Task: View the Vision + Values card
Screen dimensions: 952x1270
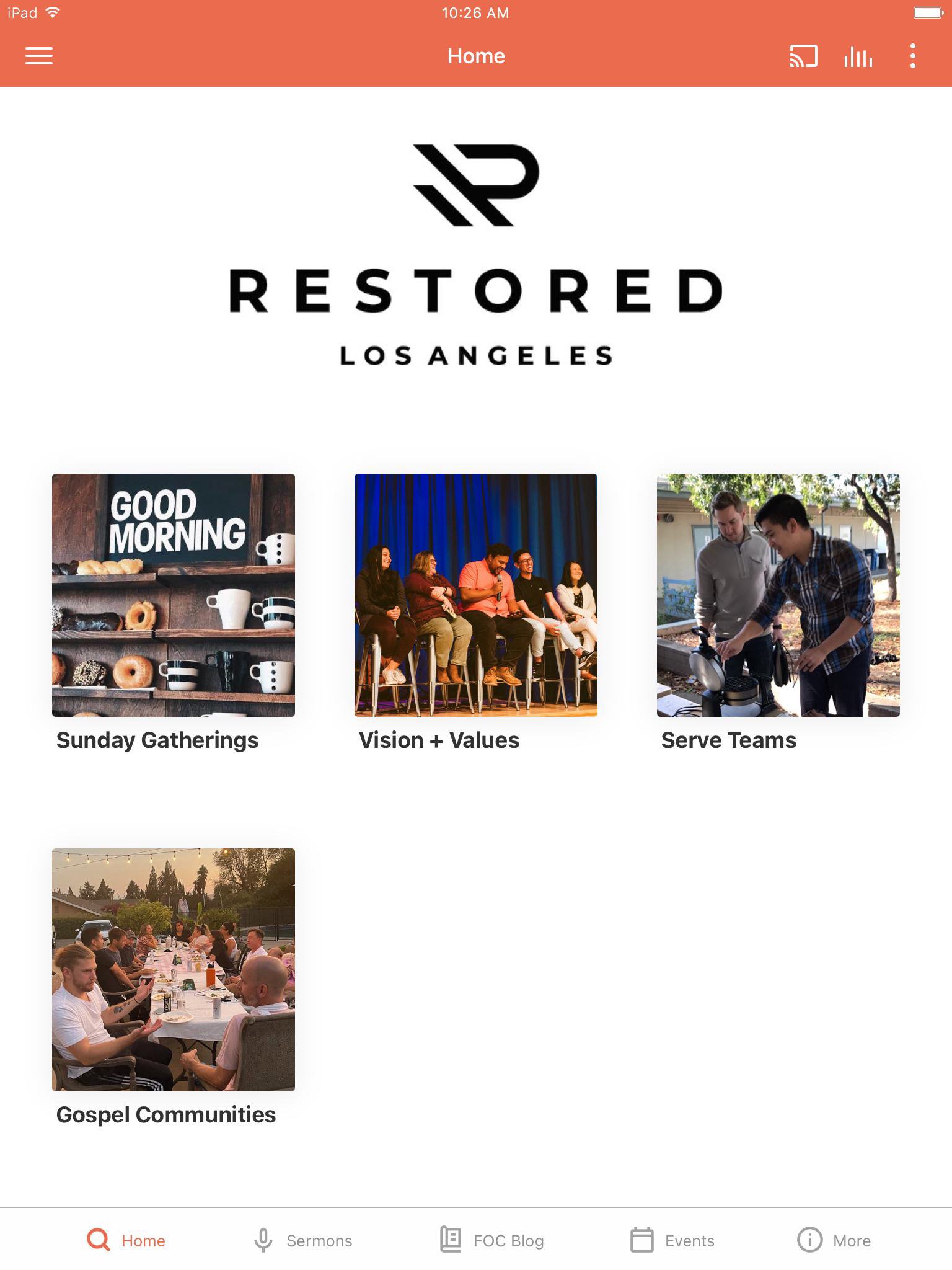Action: pyautogui.click(x=475, y=595)
